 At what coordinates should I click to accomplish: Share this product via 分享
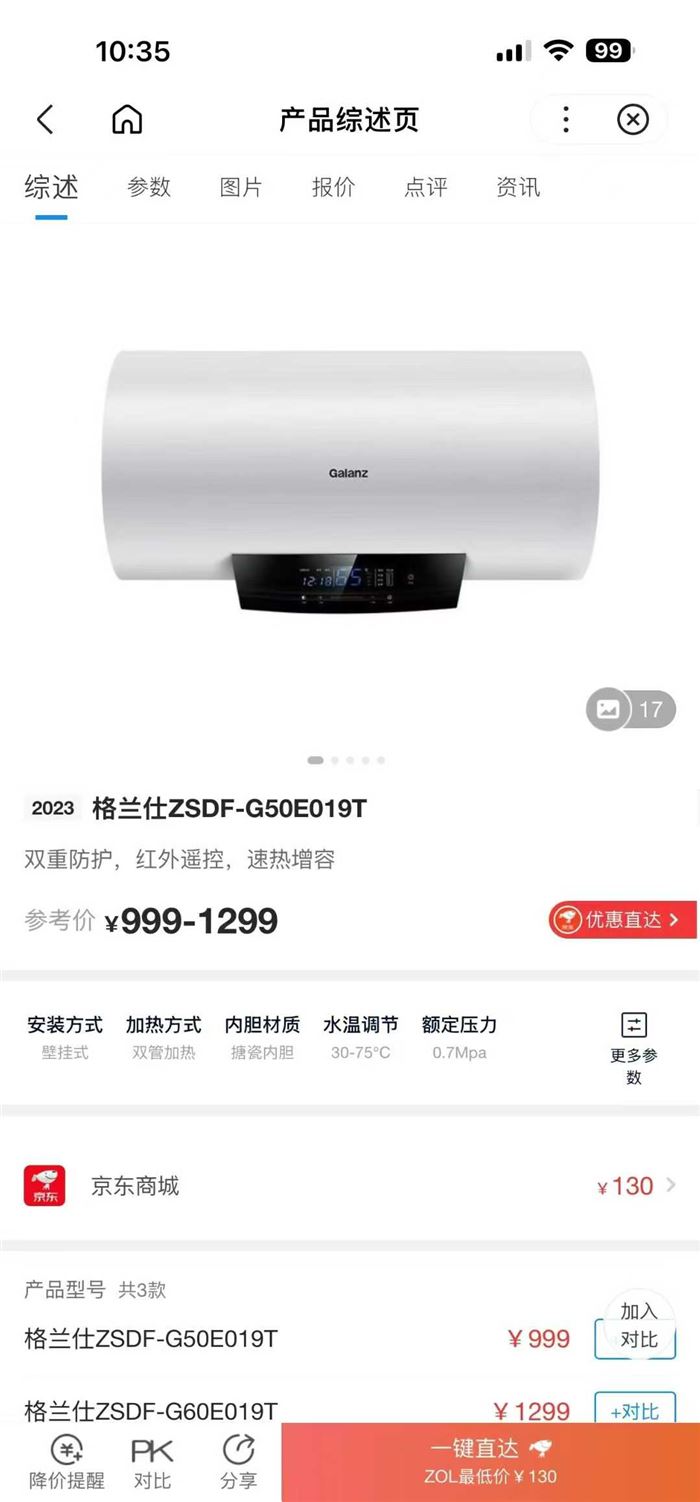pos(238,1462)
